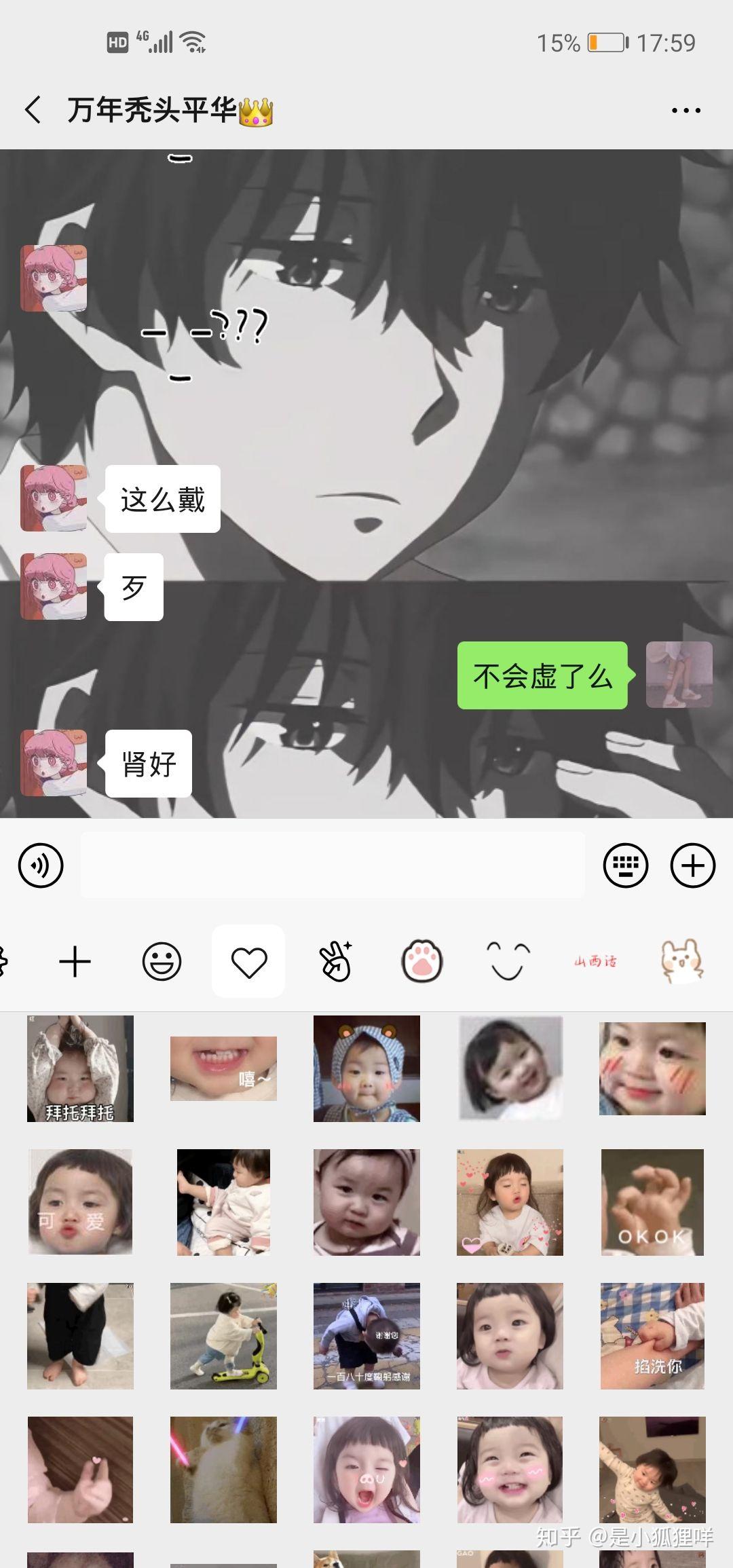Open the plus attachments panel

click(x=693, y=865)
